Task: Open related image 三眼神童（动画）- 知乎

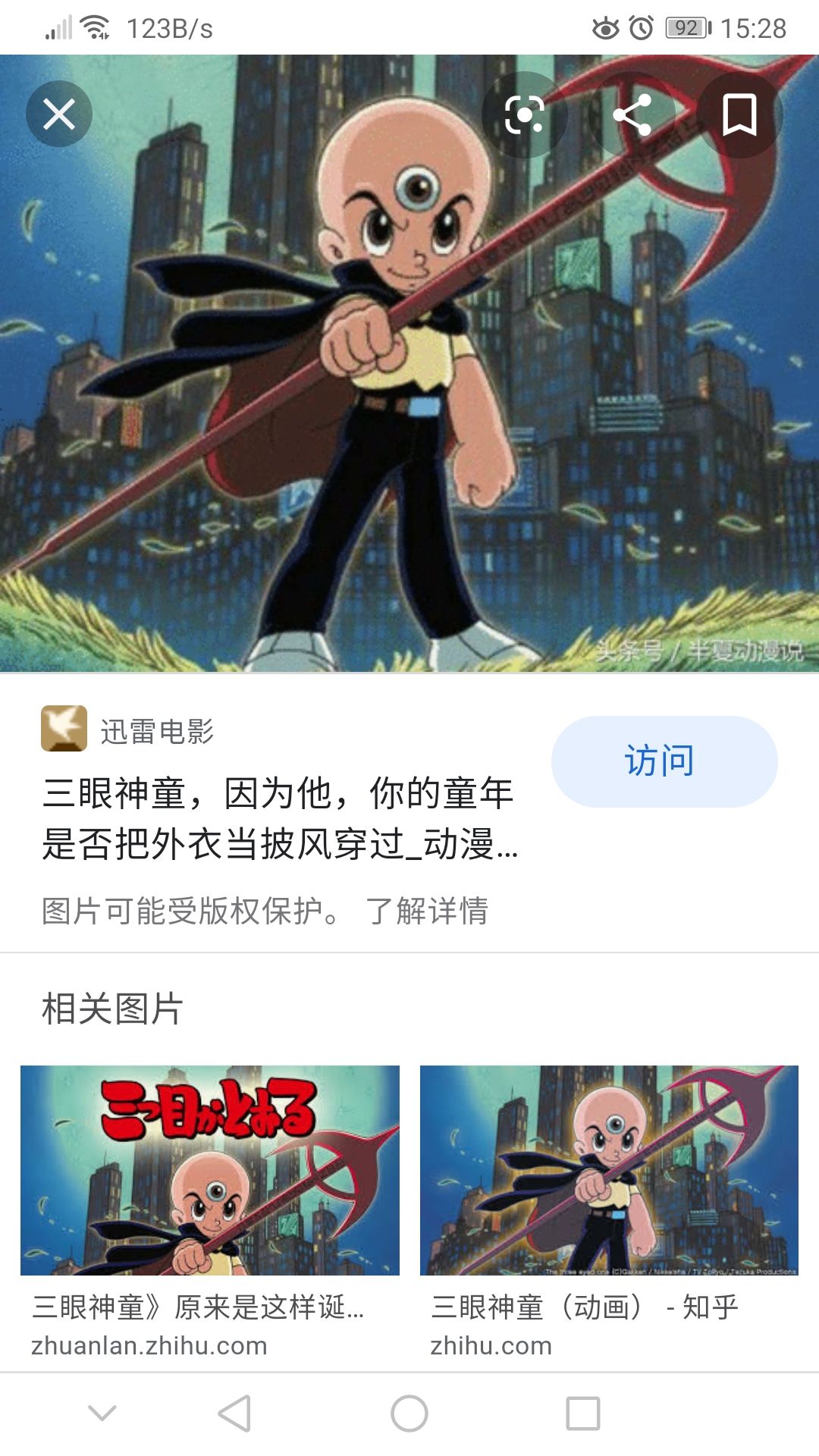Action: 609,1170
